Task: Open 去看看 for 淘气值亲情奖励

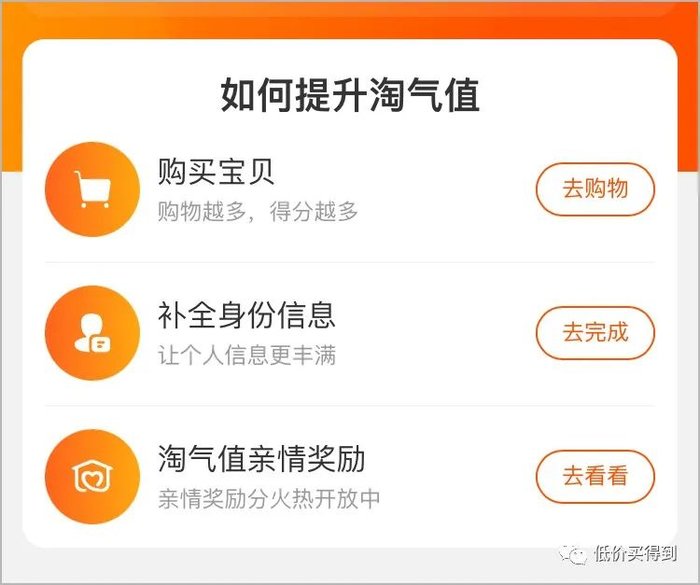Action: pyautogui.click(x=595, y=476)
